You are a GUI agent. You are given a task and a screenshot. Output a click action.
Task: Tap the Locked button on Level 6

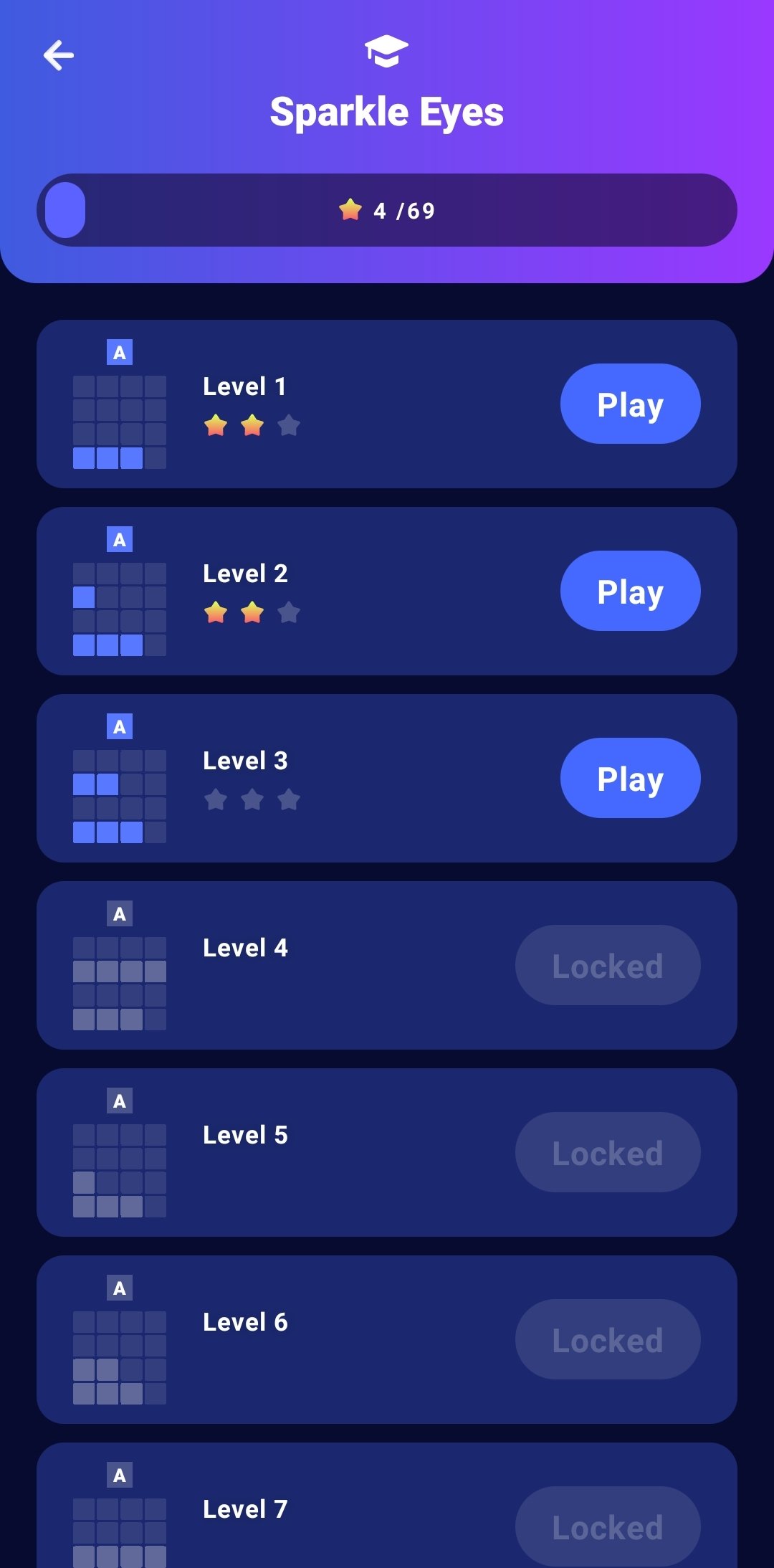tap(608, 1339)
